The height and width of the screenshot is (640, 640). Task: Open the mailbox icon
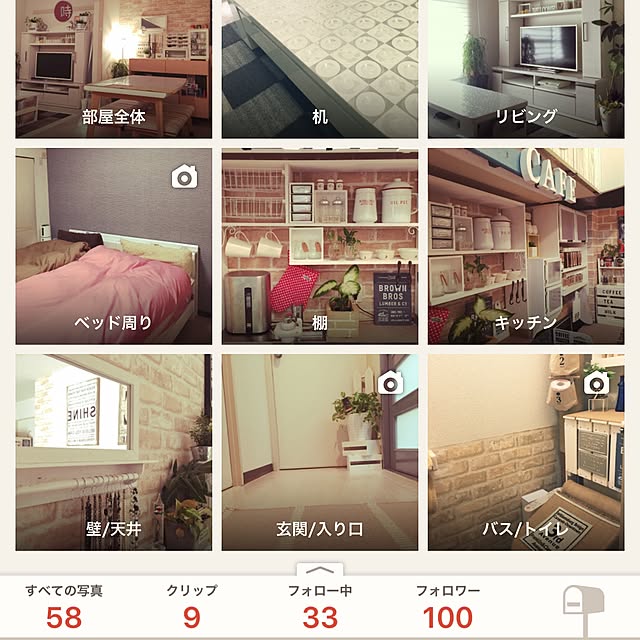[x=583, y=608]
